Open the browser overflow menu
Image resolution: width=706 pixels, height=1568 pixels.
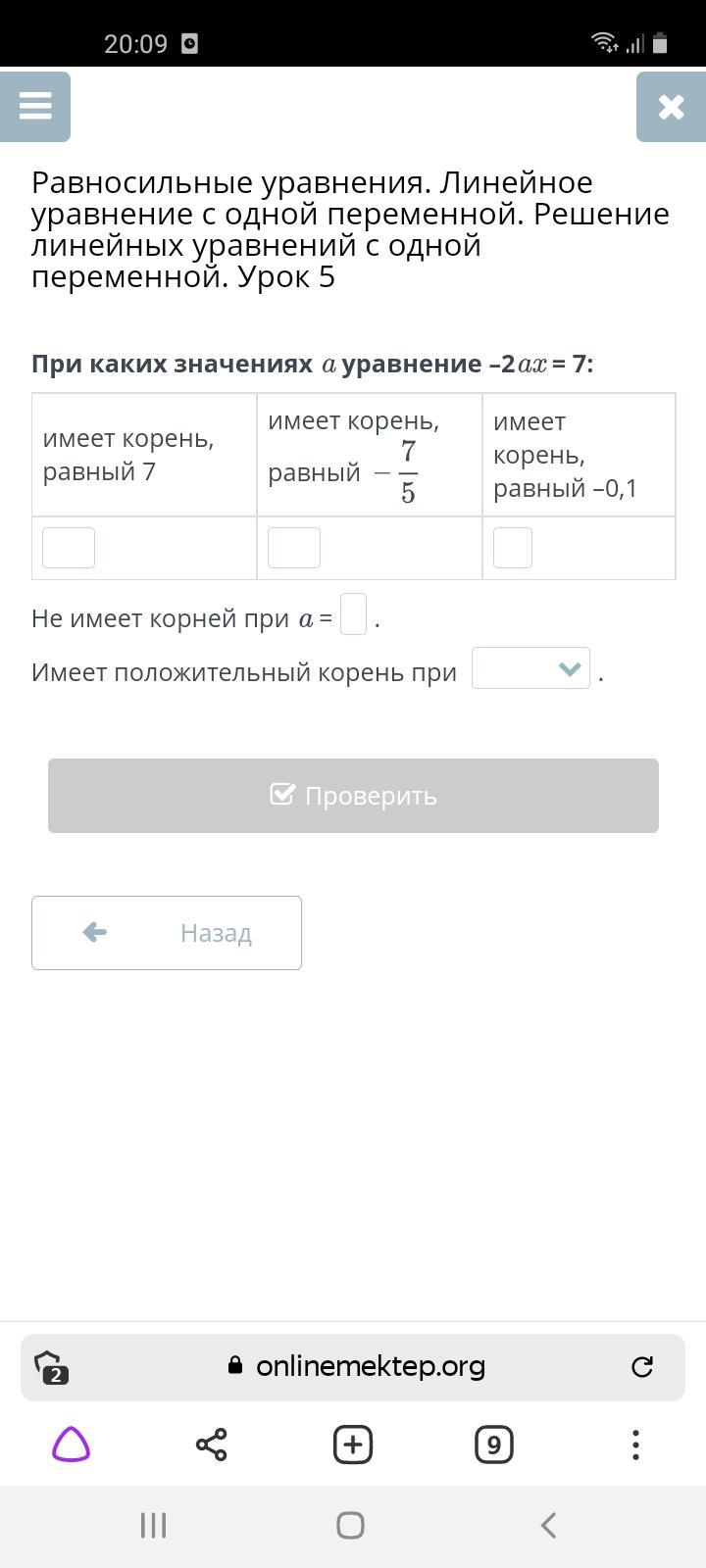click(635, 1445)
